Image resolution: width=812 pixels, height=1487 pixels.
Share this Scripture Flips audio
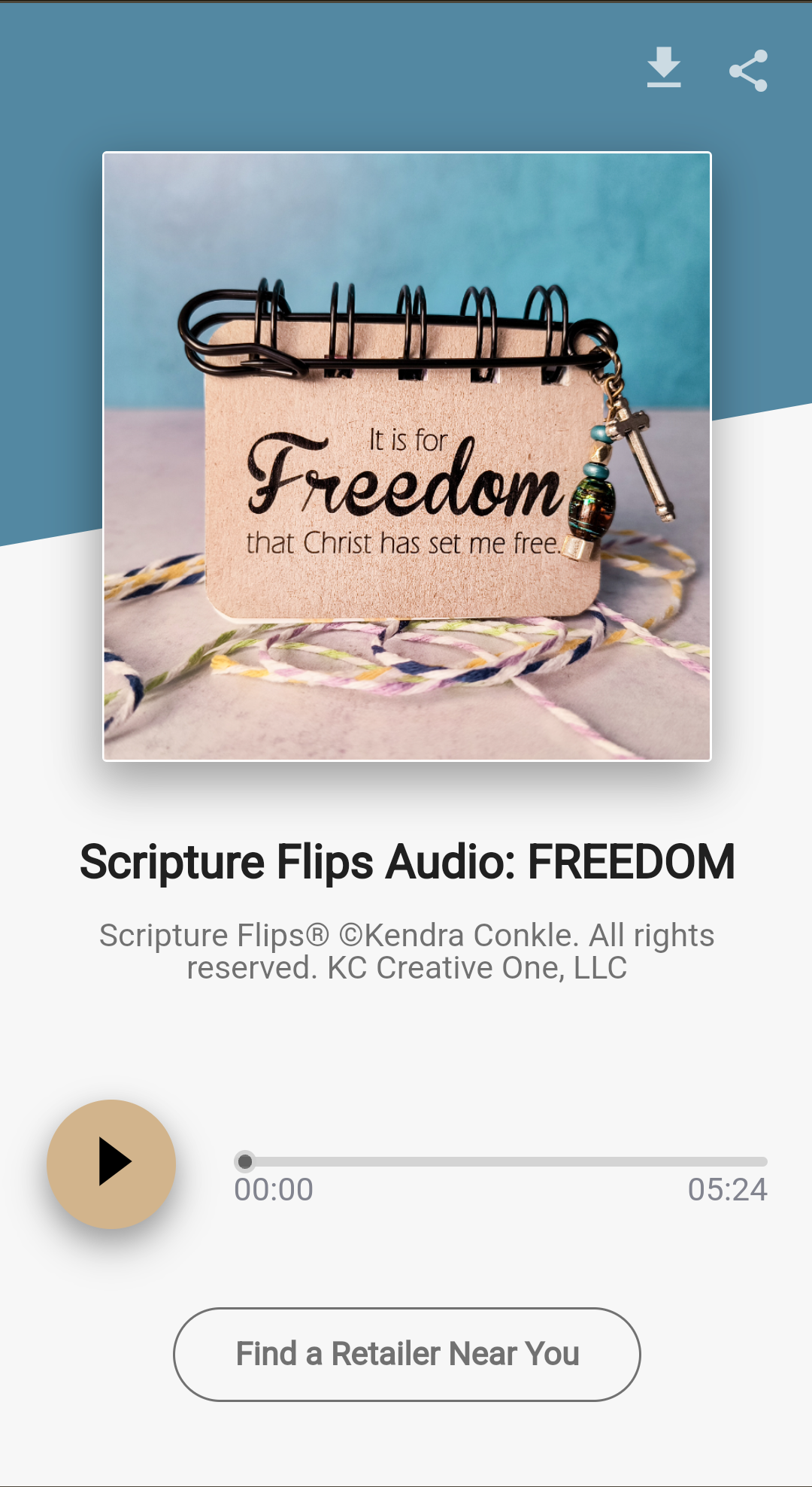click(748, 71)
